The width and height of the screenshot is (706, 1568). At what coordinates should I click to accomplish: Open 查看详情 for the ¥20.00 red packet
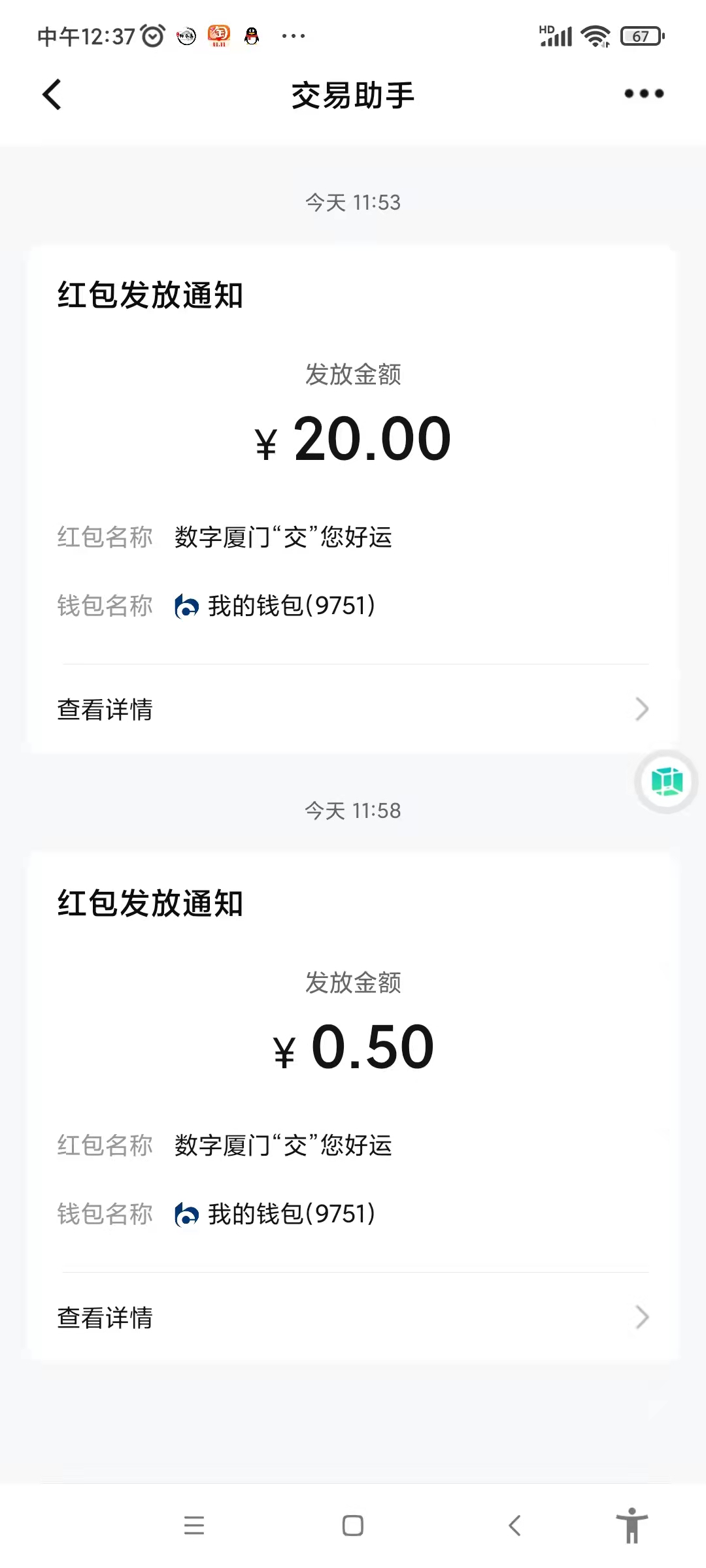pos(353,710)
